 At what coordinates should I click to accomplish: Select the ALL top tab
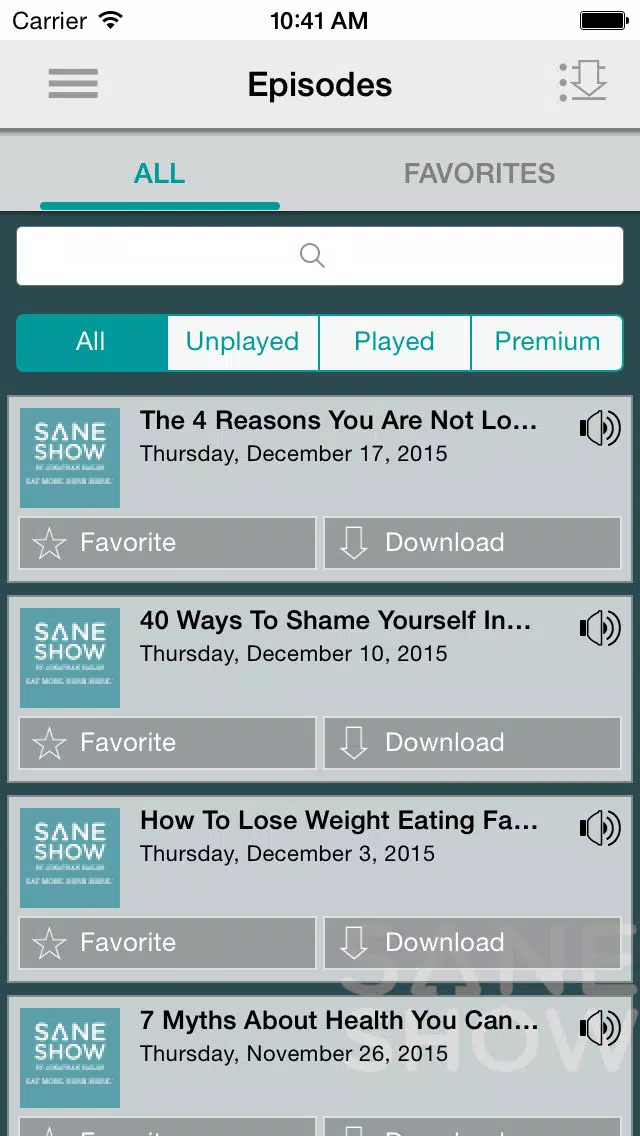coord(159,174)
